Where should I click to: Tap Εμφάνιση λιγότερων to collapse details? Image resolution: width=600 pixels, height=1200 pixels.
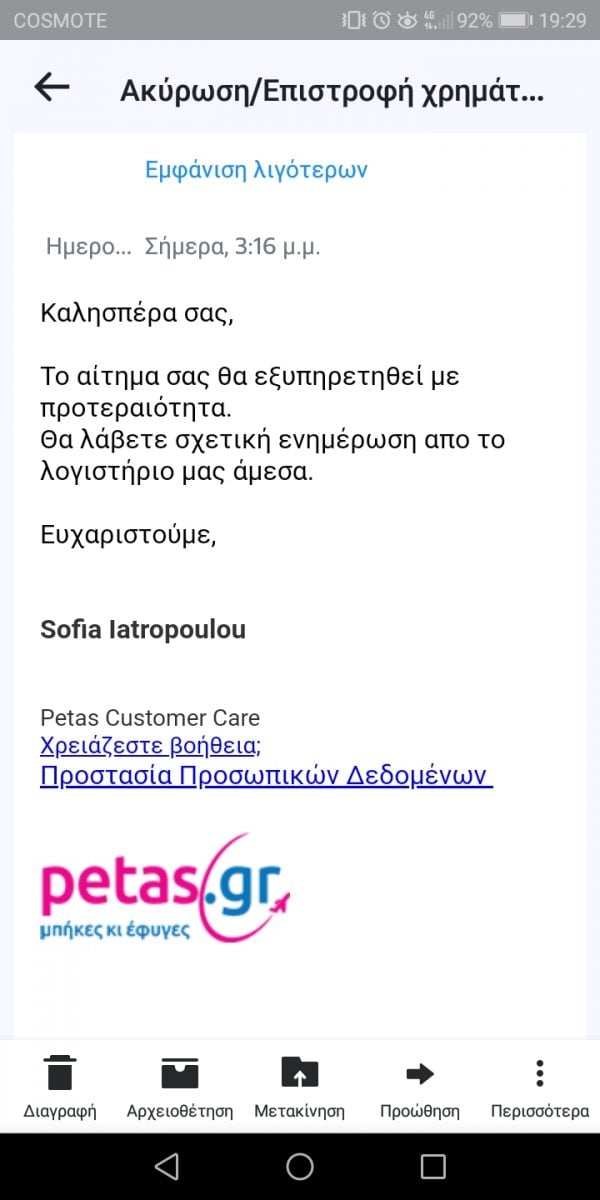pos(256,170)
